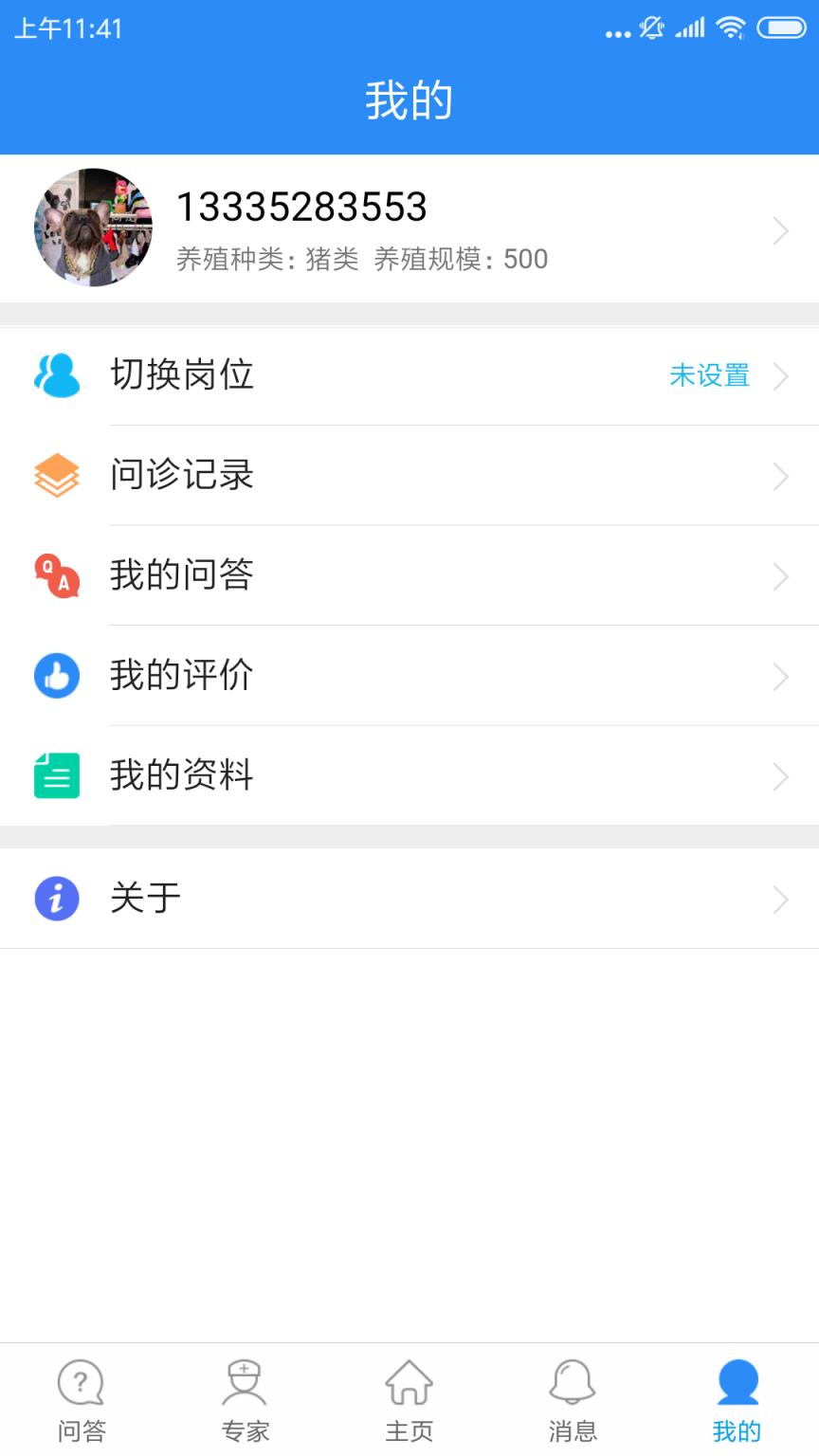Expand the profile row chevron

[x=779, y=230]
